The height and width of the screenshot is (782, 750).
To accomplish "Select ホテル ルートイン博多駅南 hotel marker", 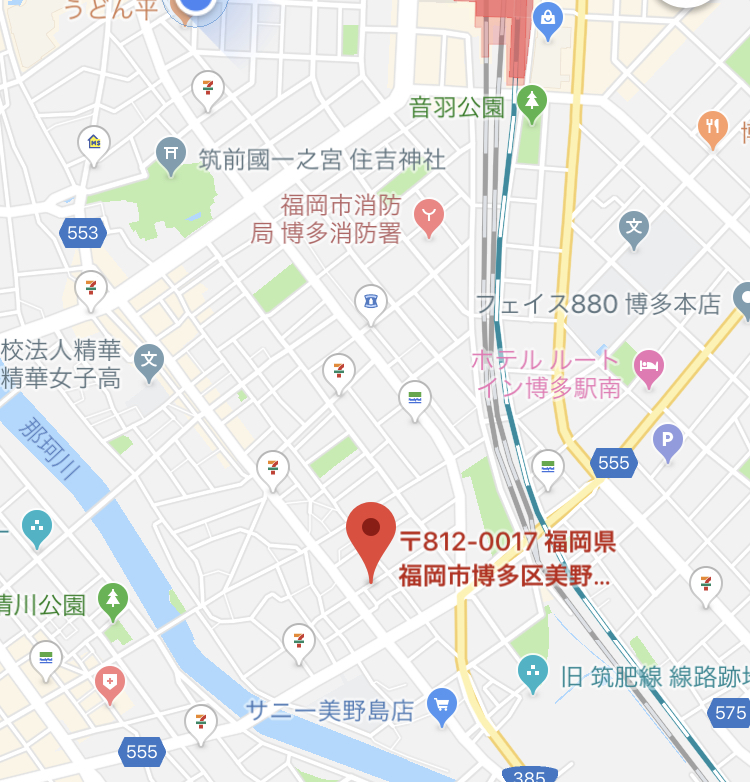I will tap(649, 366).
